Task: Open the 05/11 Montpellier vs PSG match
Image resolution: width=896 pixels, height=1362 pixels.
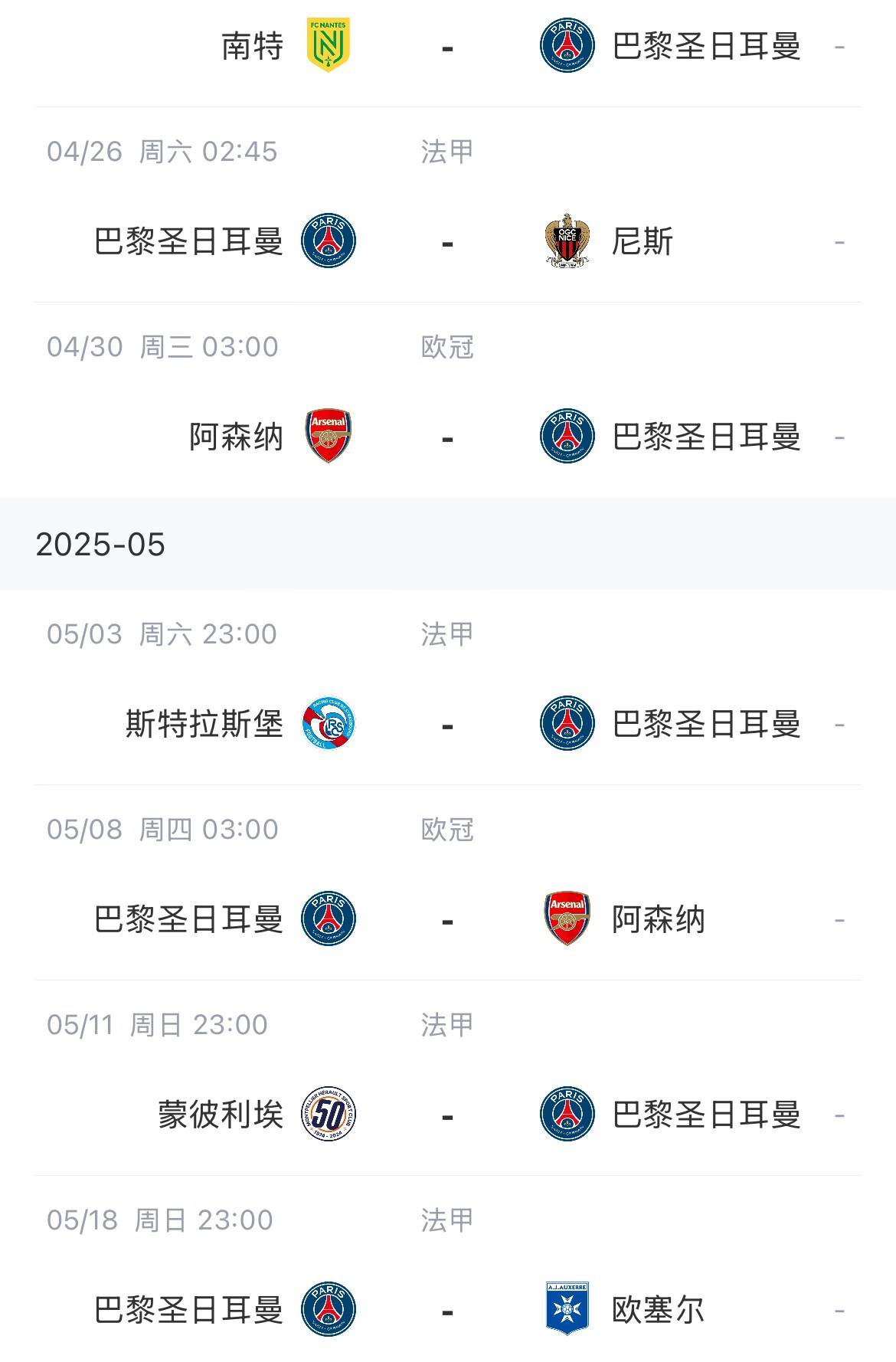Action: click(448, 1115)
